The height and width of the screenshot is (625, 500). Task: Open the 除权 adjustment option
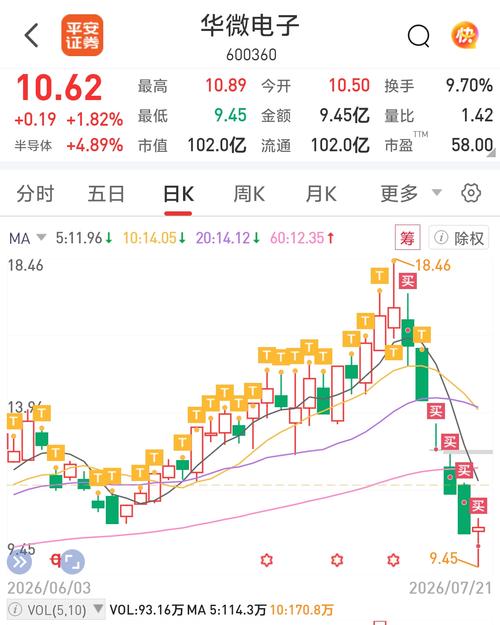pos(459,238)
